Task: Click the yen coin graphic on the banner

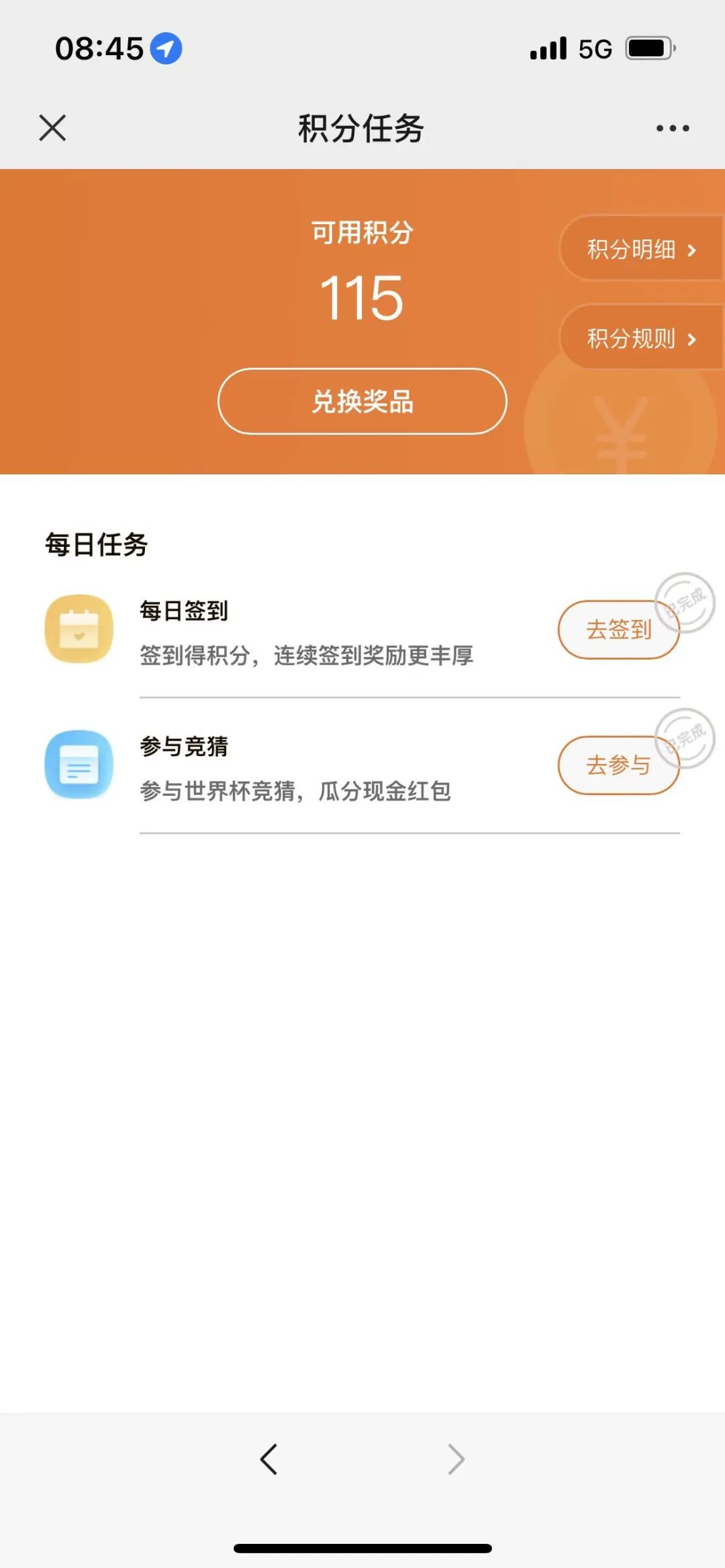Action: tap(621, 429)
